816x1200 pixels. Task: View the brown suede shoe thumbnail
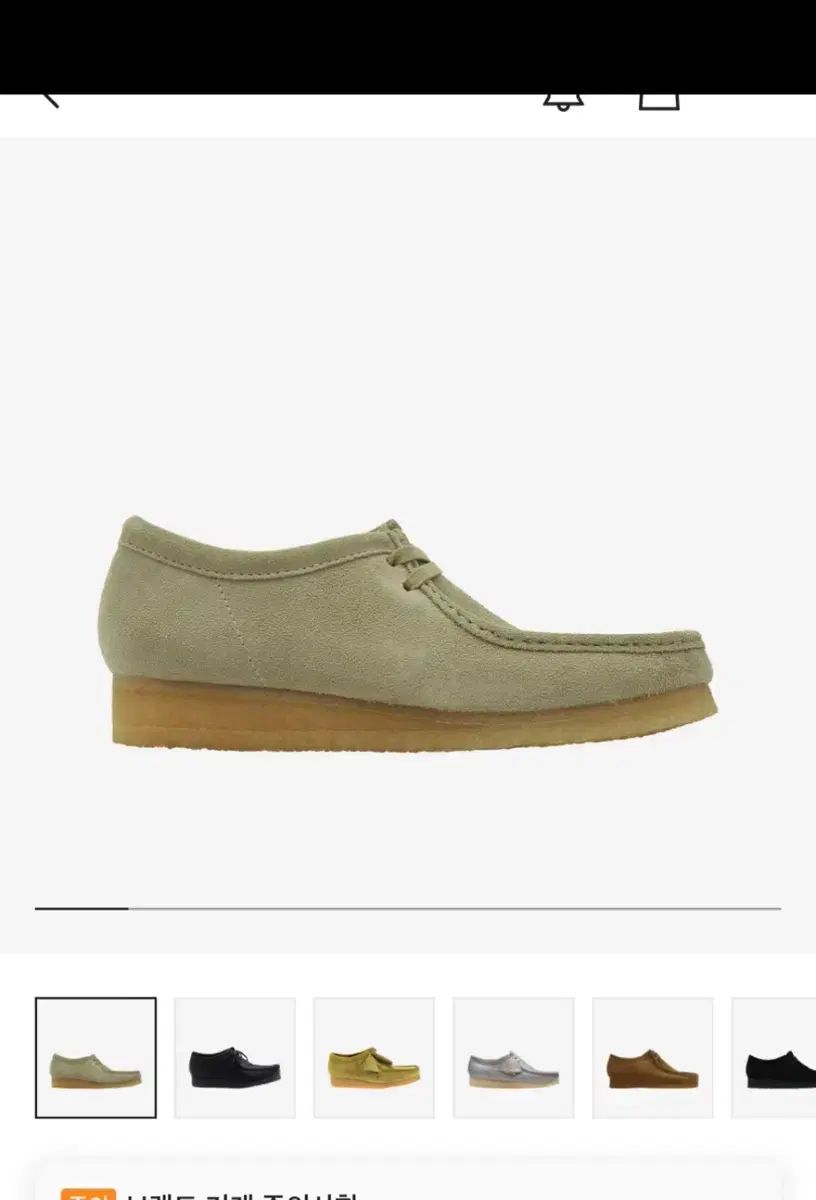point(652,1057)
